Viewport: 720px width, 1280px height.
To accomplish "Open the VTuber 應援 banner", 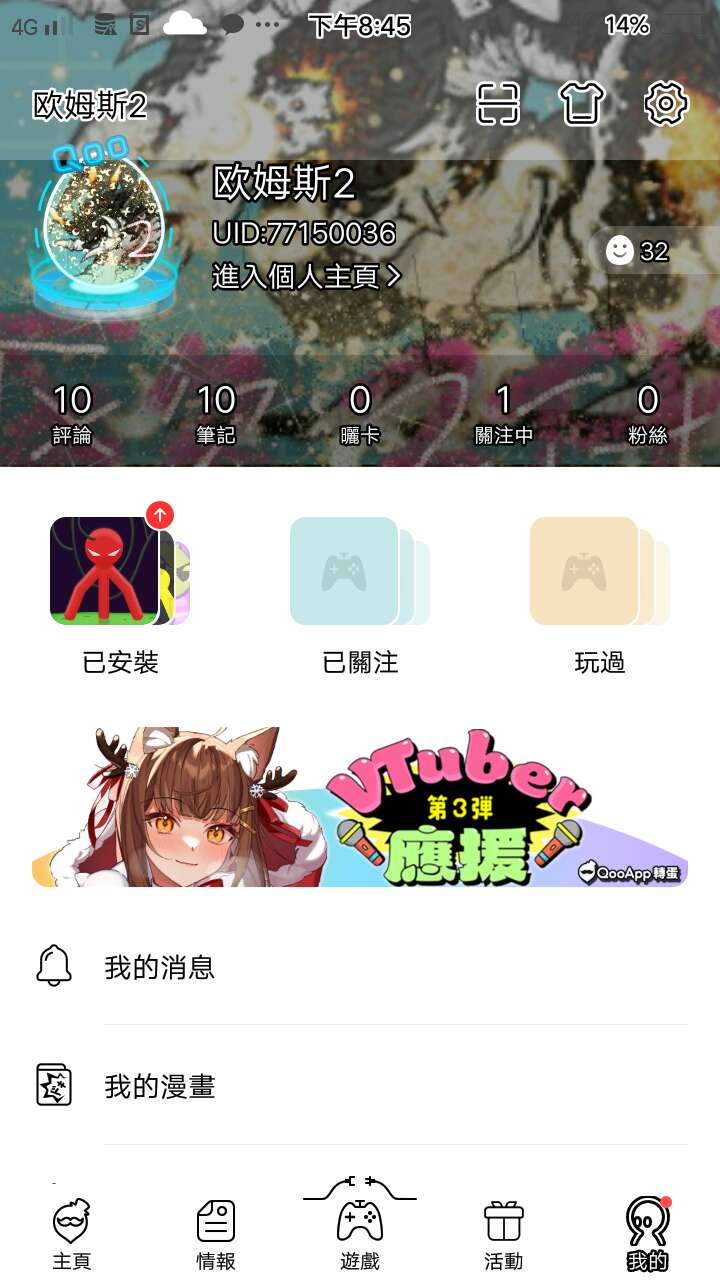I will pyautogui.click(x=360, y=807).
